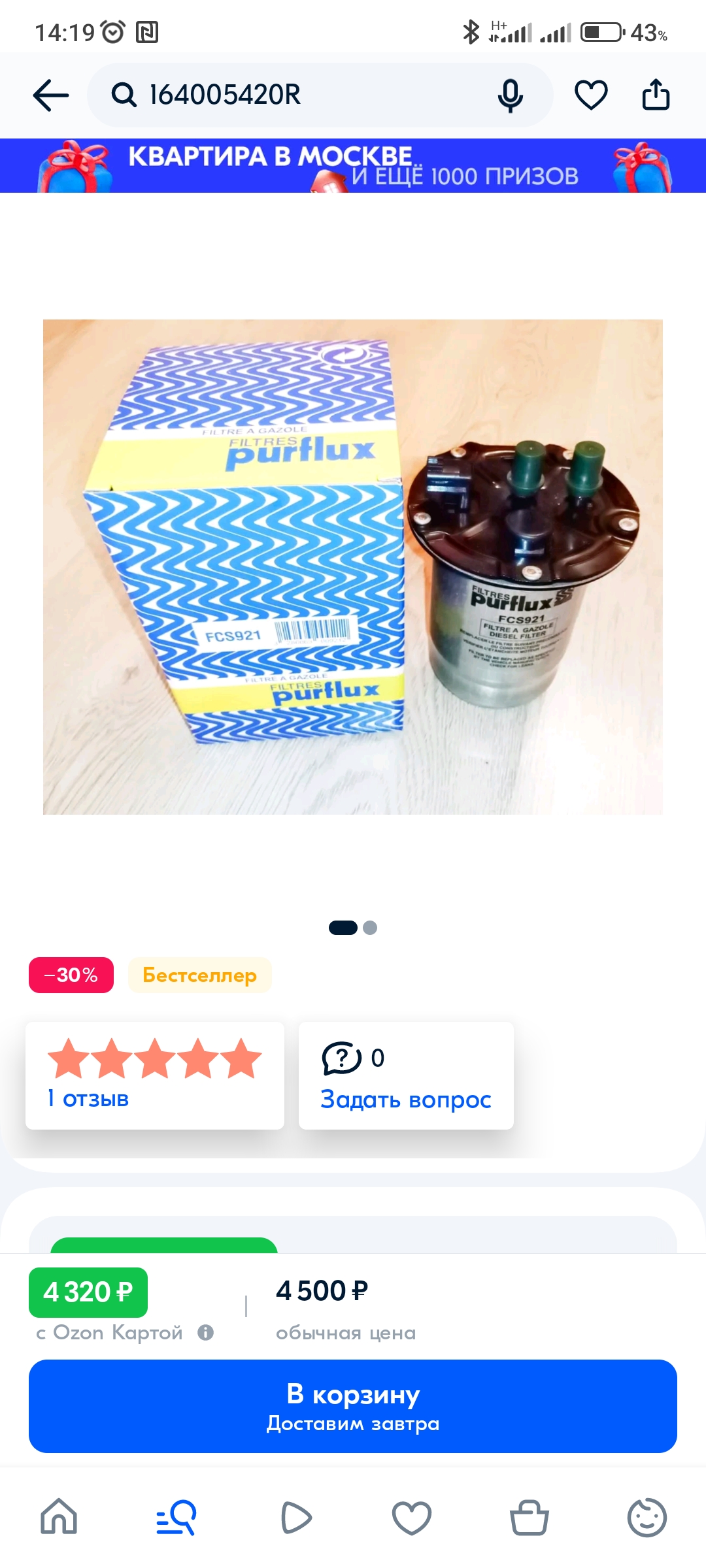Open the video feed tab
This screenshot has height=1568, width=706.
click(x=295, y=1517)
